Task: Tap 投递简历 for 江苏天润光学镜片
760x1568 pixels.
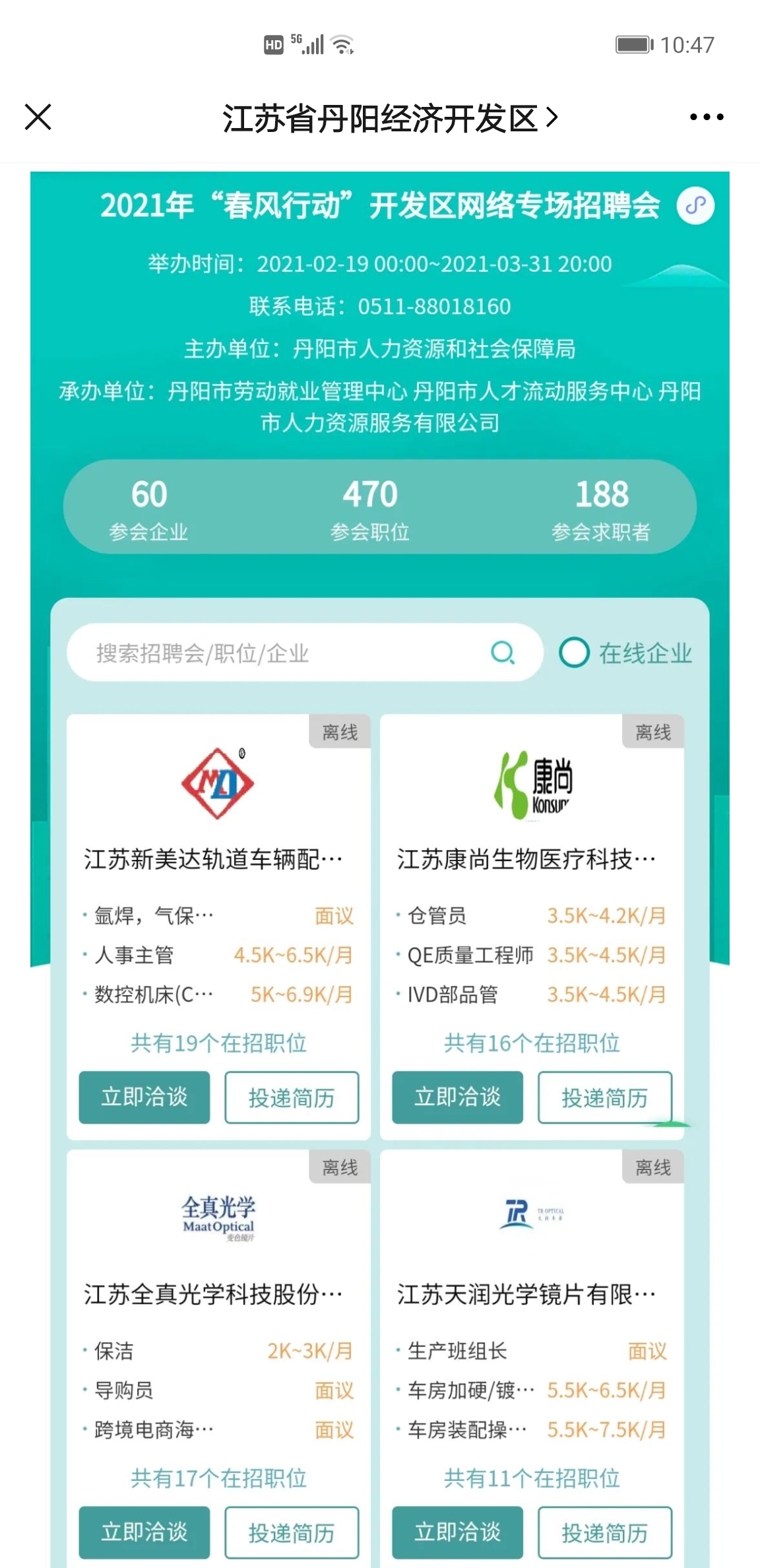Action: coord(604,1532)
